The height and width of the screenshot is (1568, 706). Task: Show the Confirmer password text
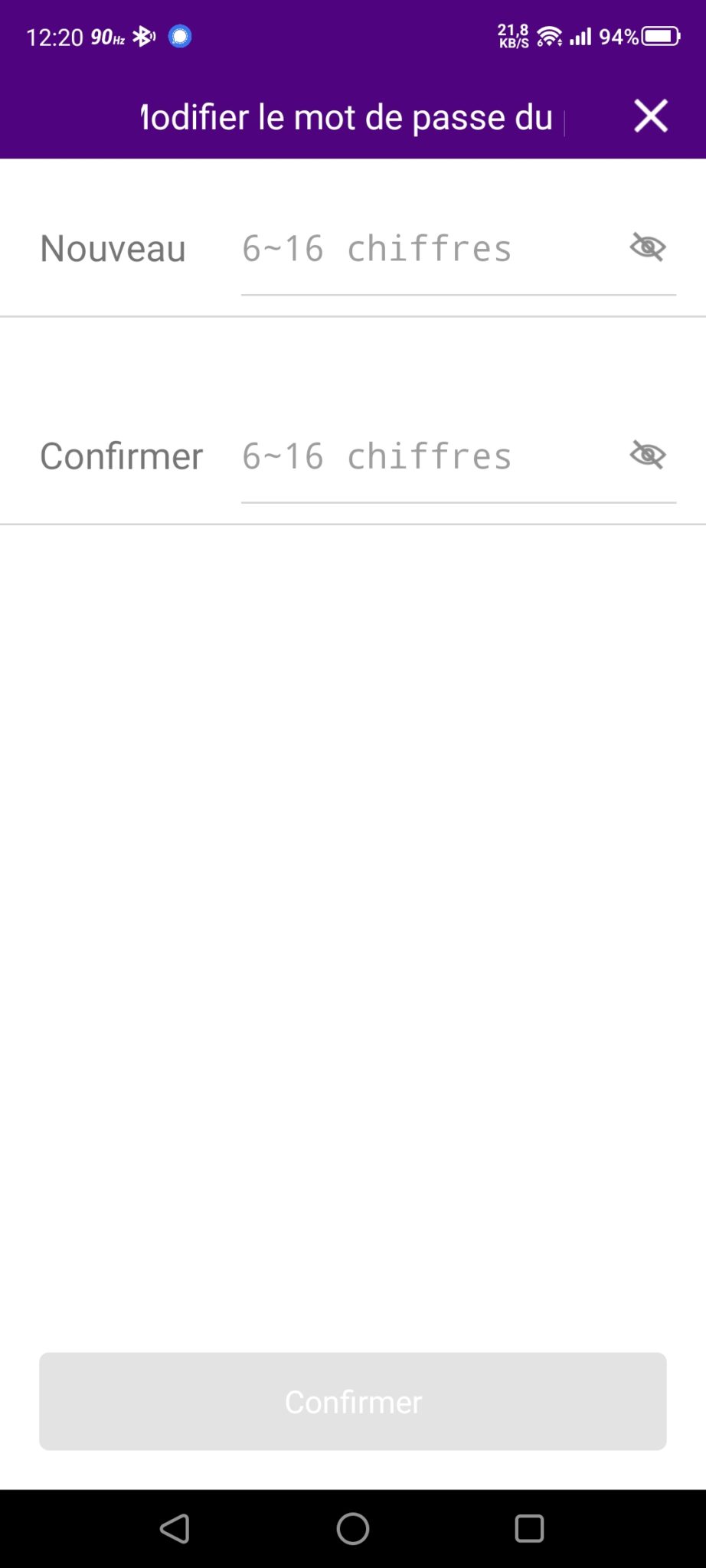(647, 455)
